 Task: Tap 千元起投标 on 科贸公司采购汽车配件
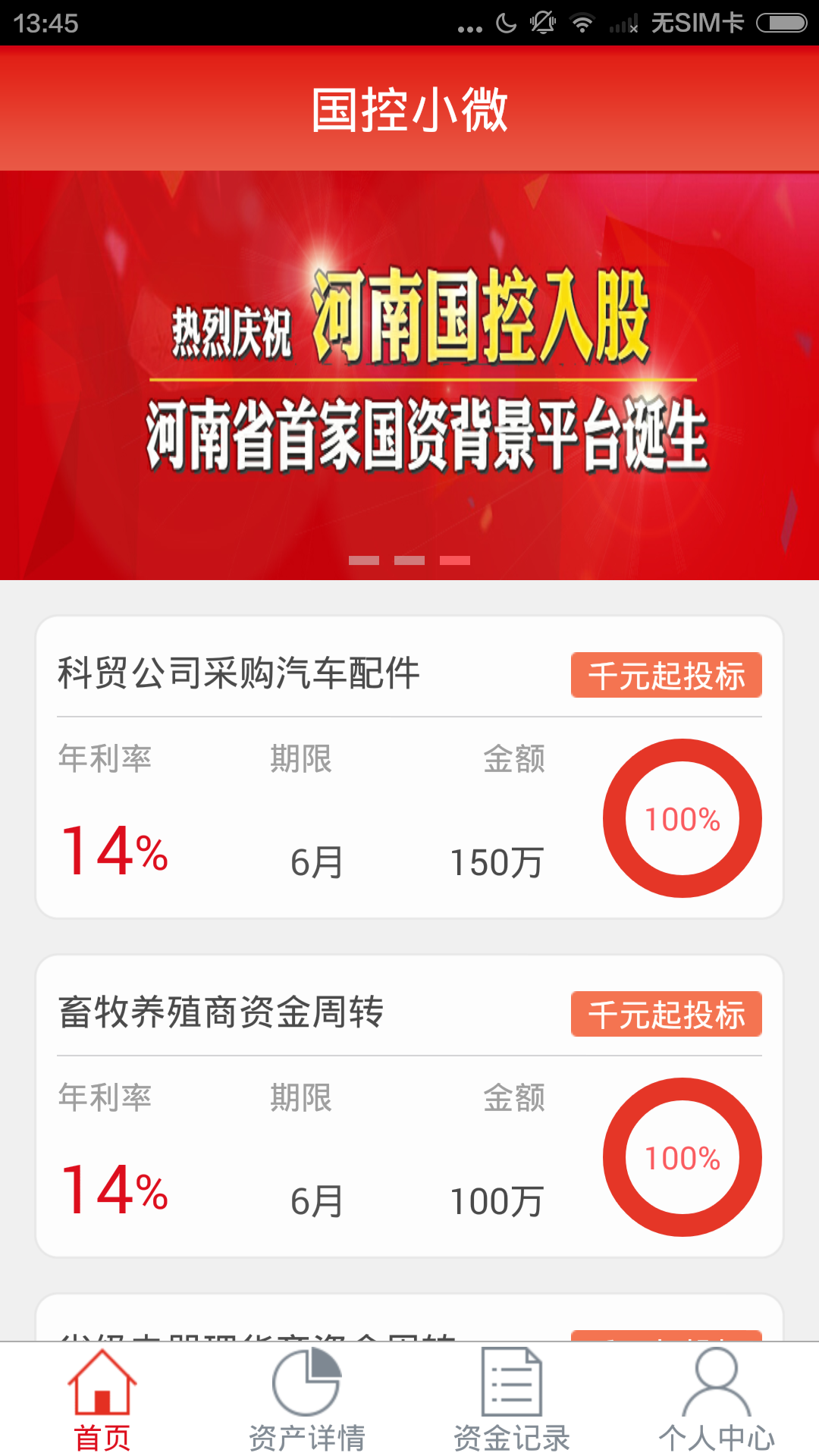[666, 675]
